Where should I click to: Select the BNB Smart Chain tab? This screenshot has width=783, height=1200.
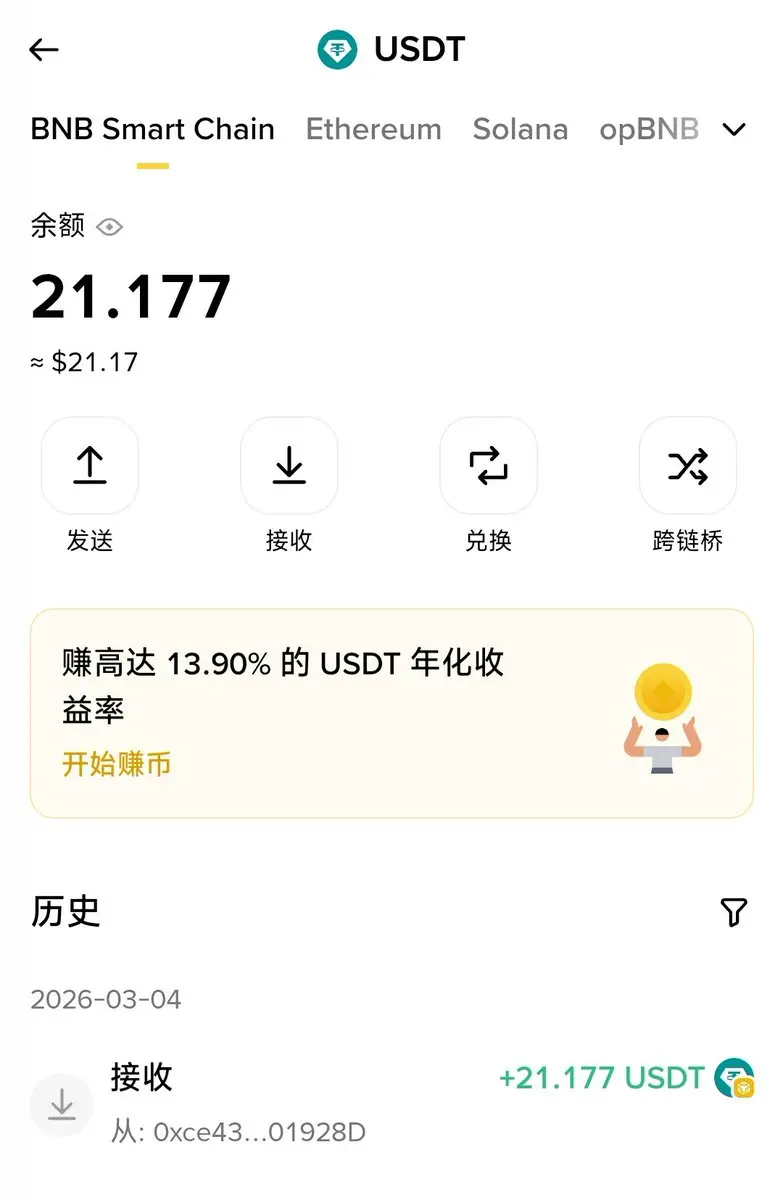(153, 130)
